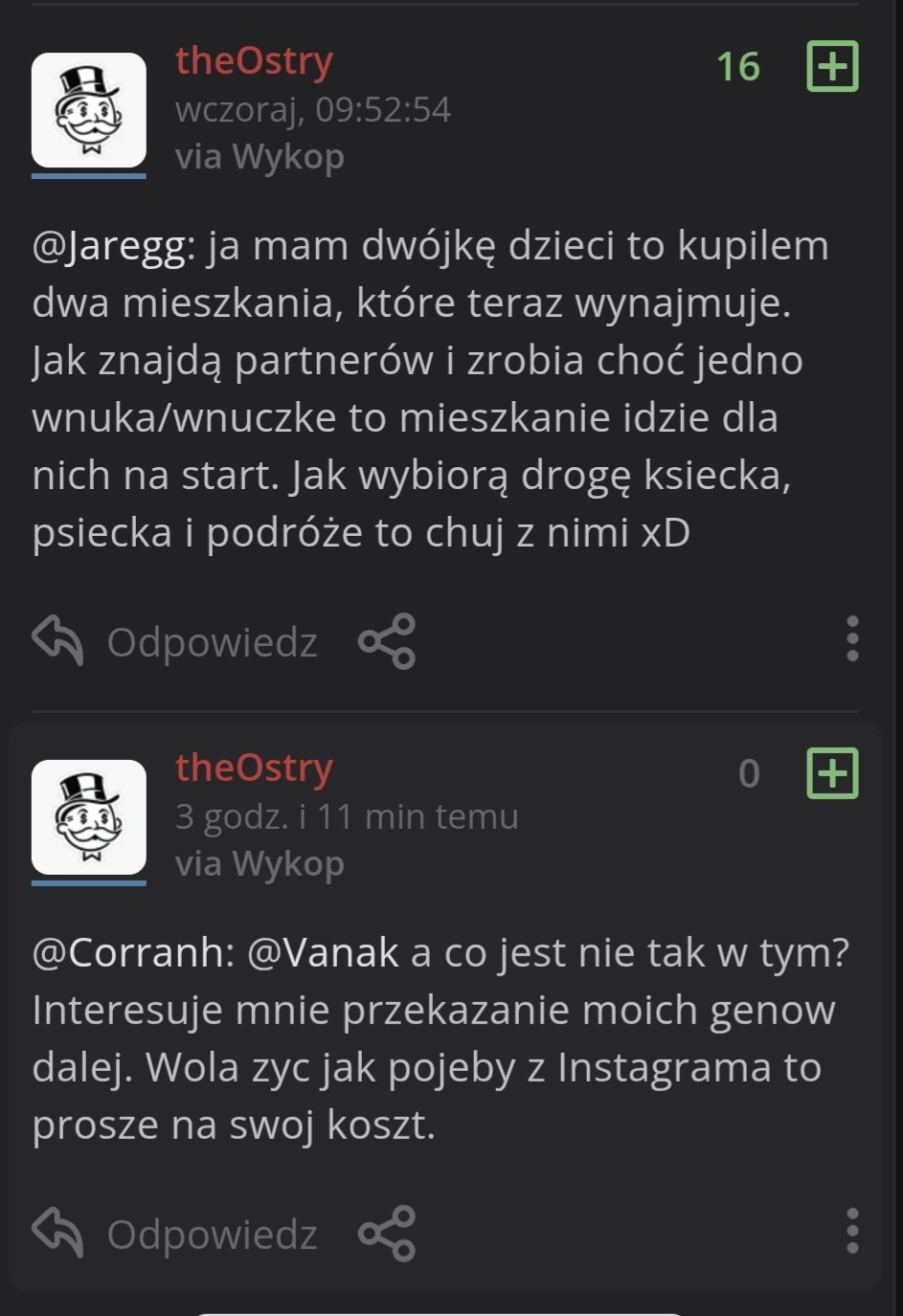Screen dimensions: 903x1316
Task: Open the @Jaregg mention link
Action: point(113,247)
